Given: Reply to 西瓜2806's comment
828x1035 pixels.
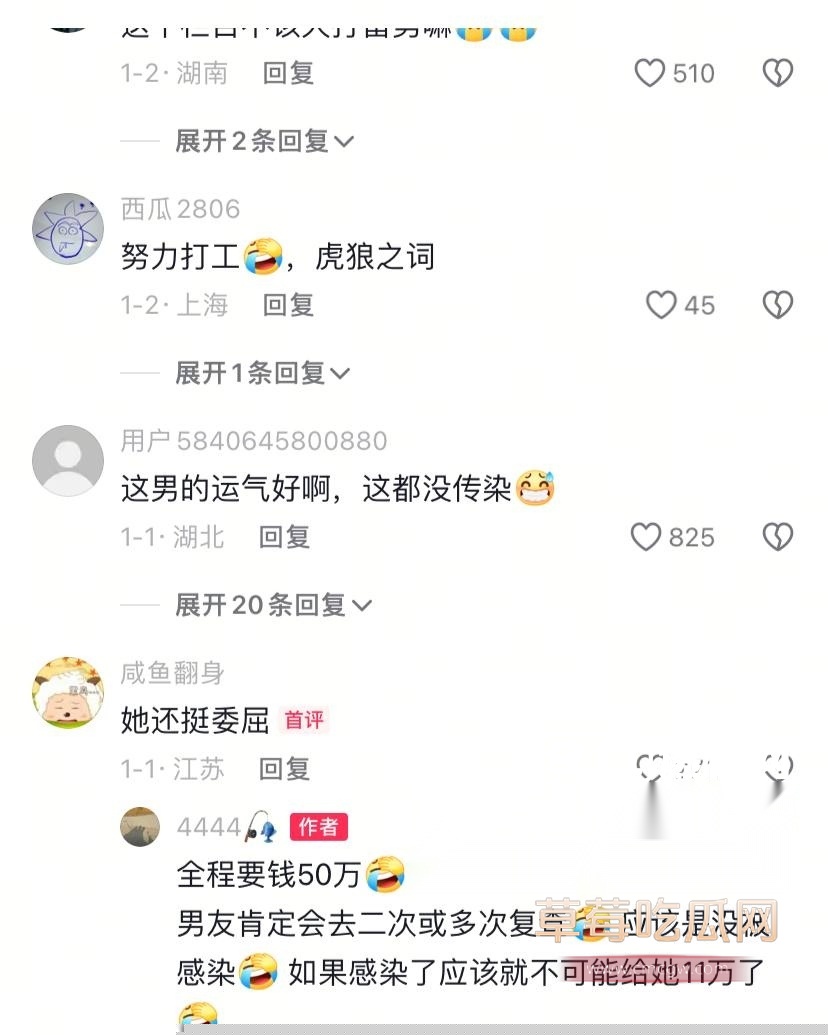Looking at the screenshot, I should pyautogui.click(x=288, y=305).
